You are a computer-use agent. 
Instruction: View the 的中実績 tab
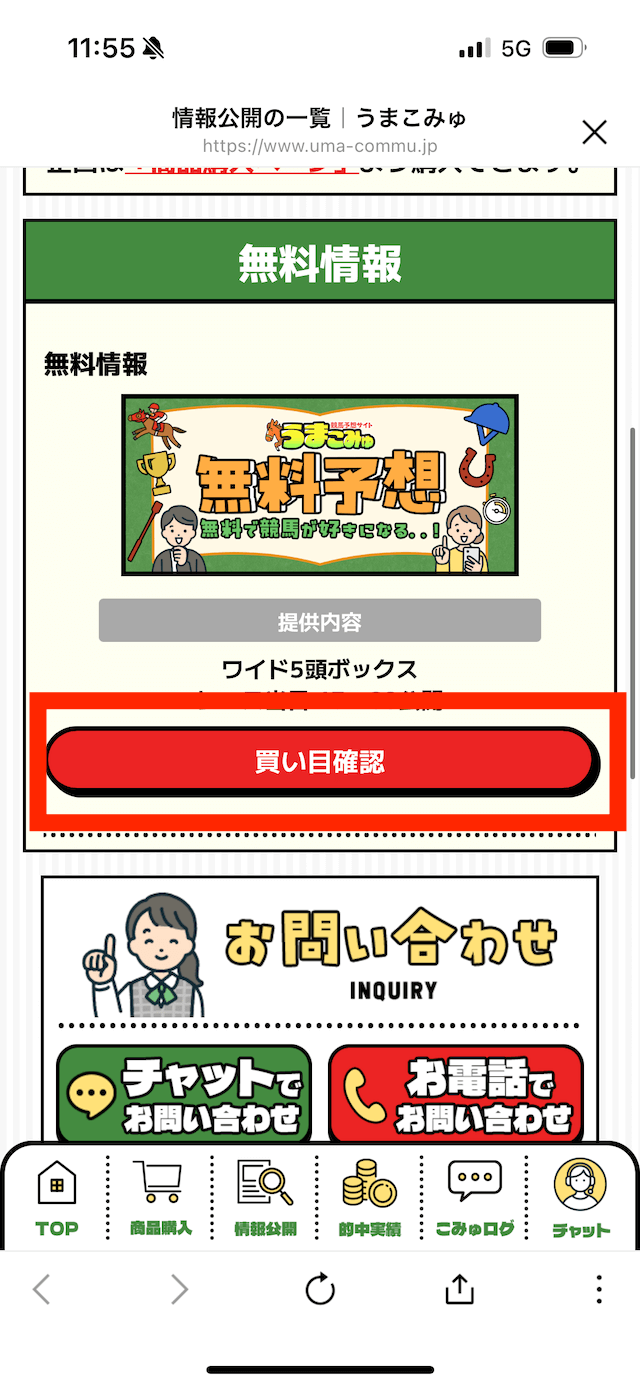(x=370, y=1199)
